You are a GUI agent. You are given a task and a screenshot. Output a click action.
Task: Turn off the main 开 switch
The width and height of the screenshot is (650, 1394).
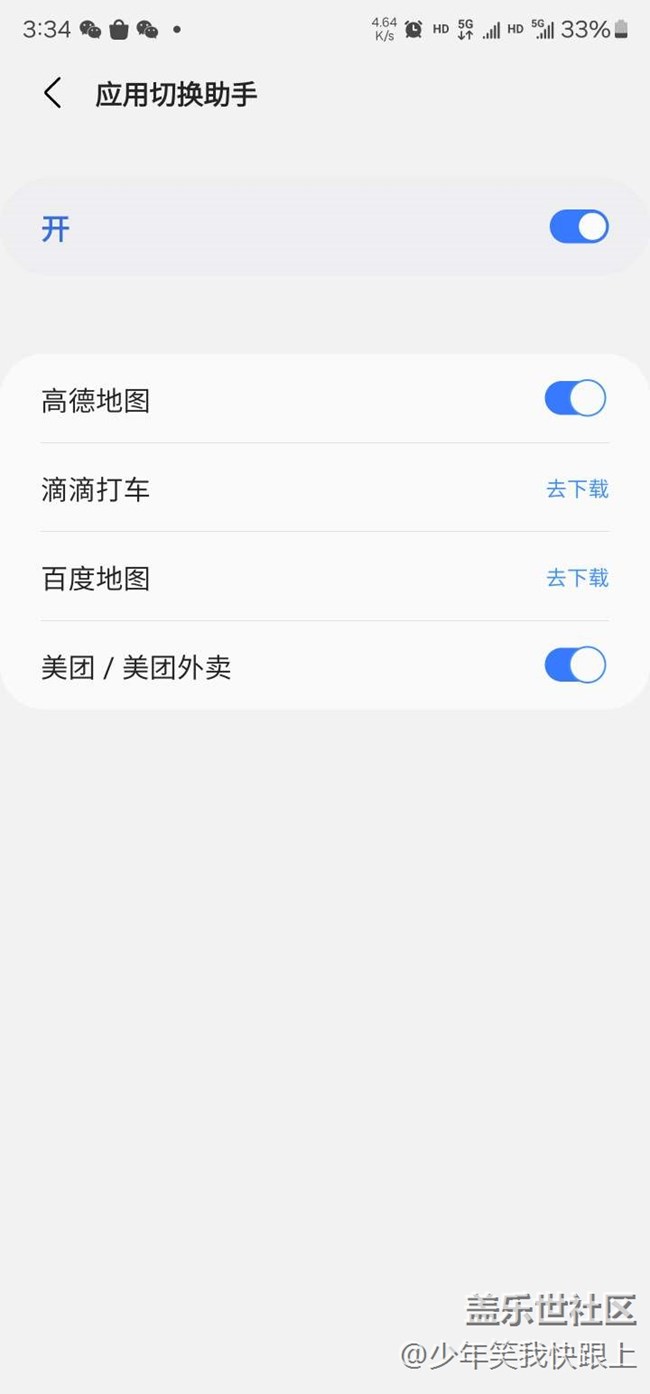pos(579,227)
